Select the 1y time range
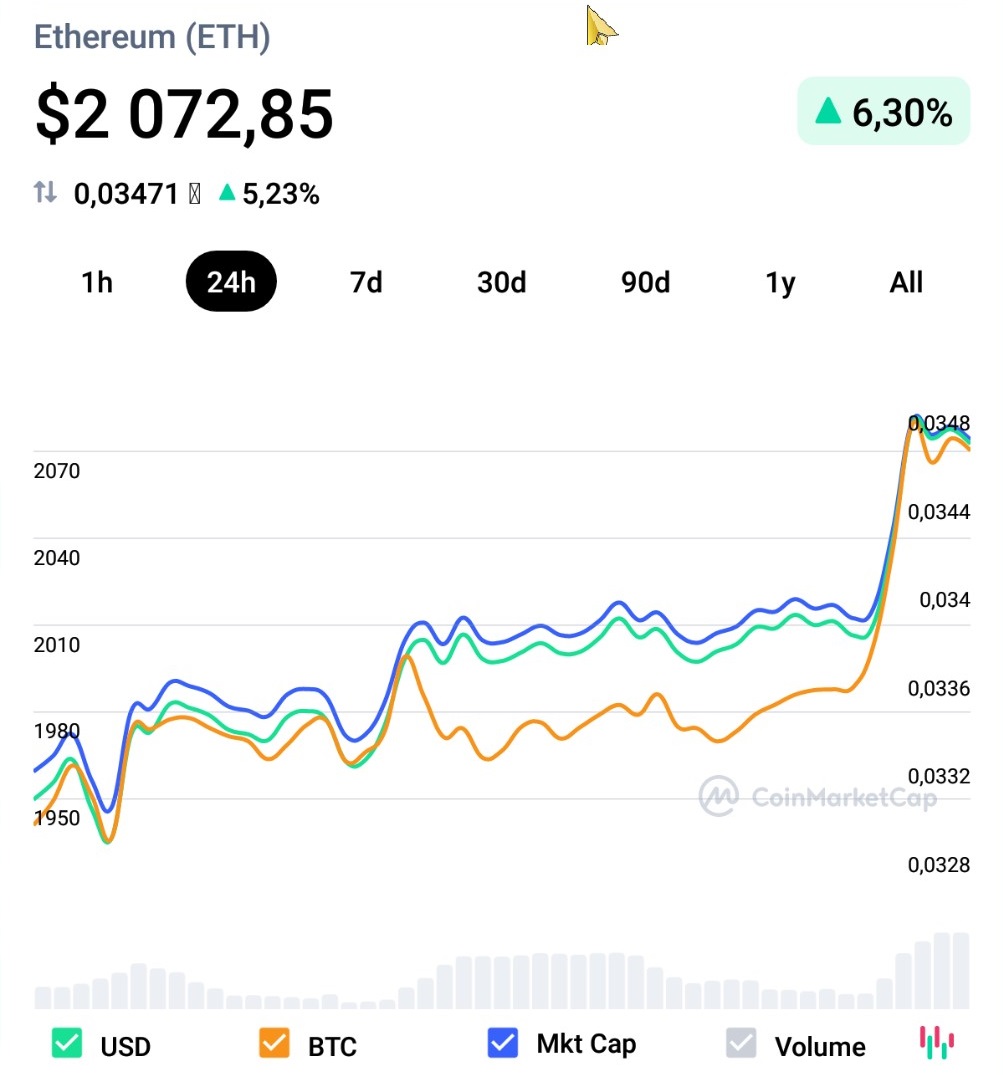 point(780,282)
